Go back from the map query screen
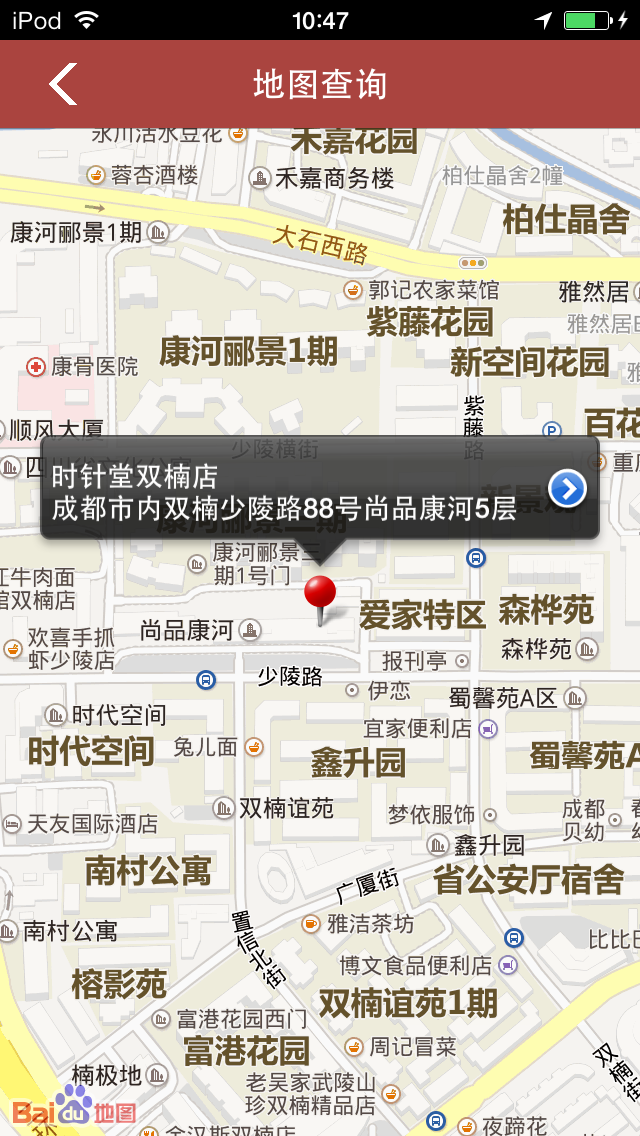The image size is (640, 1136). pyautogui.click(x=63, y=84)
